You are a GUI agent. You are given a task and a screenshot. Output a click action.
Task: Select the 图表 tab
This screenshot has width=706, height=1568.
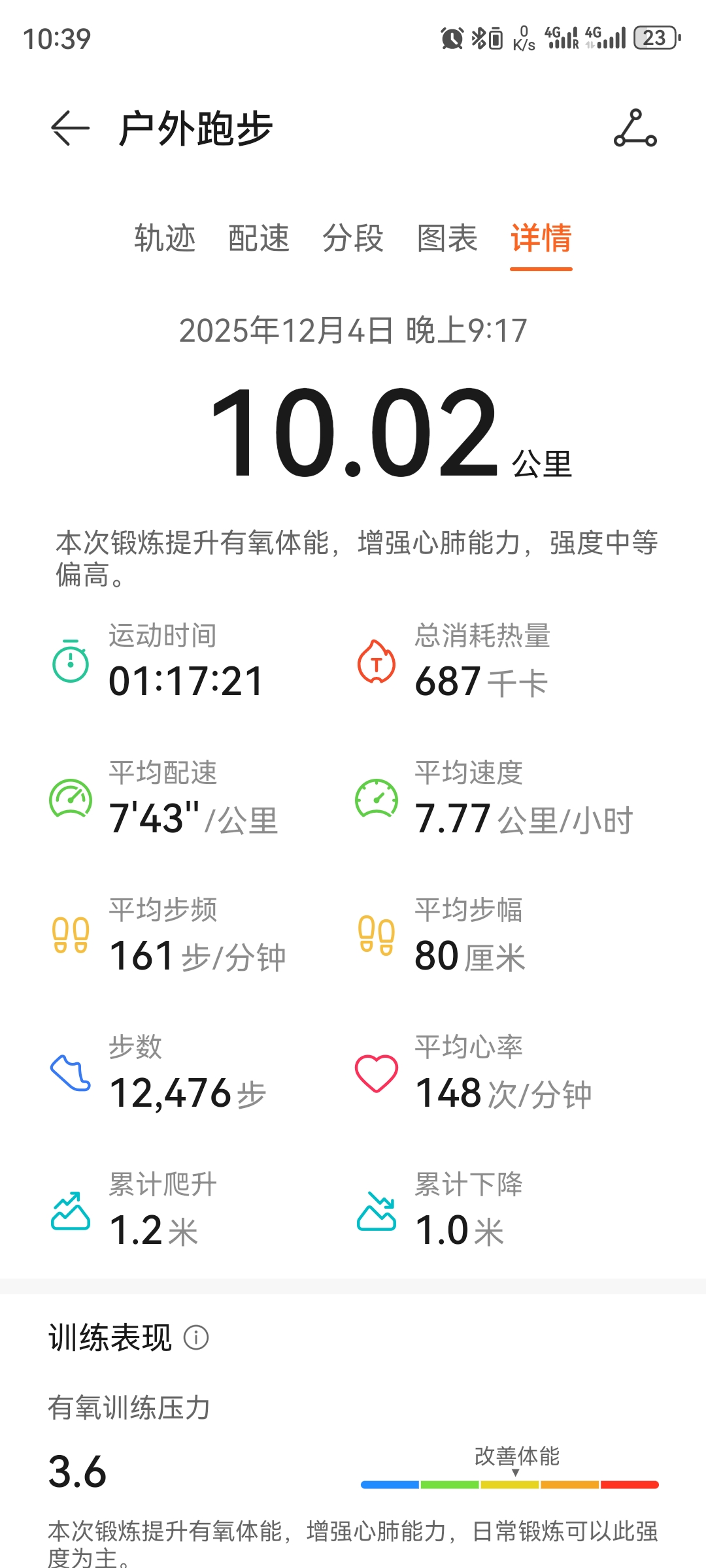coord(447,238)
